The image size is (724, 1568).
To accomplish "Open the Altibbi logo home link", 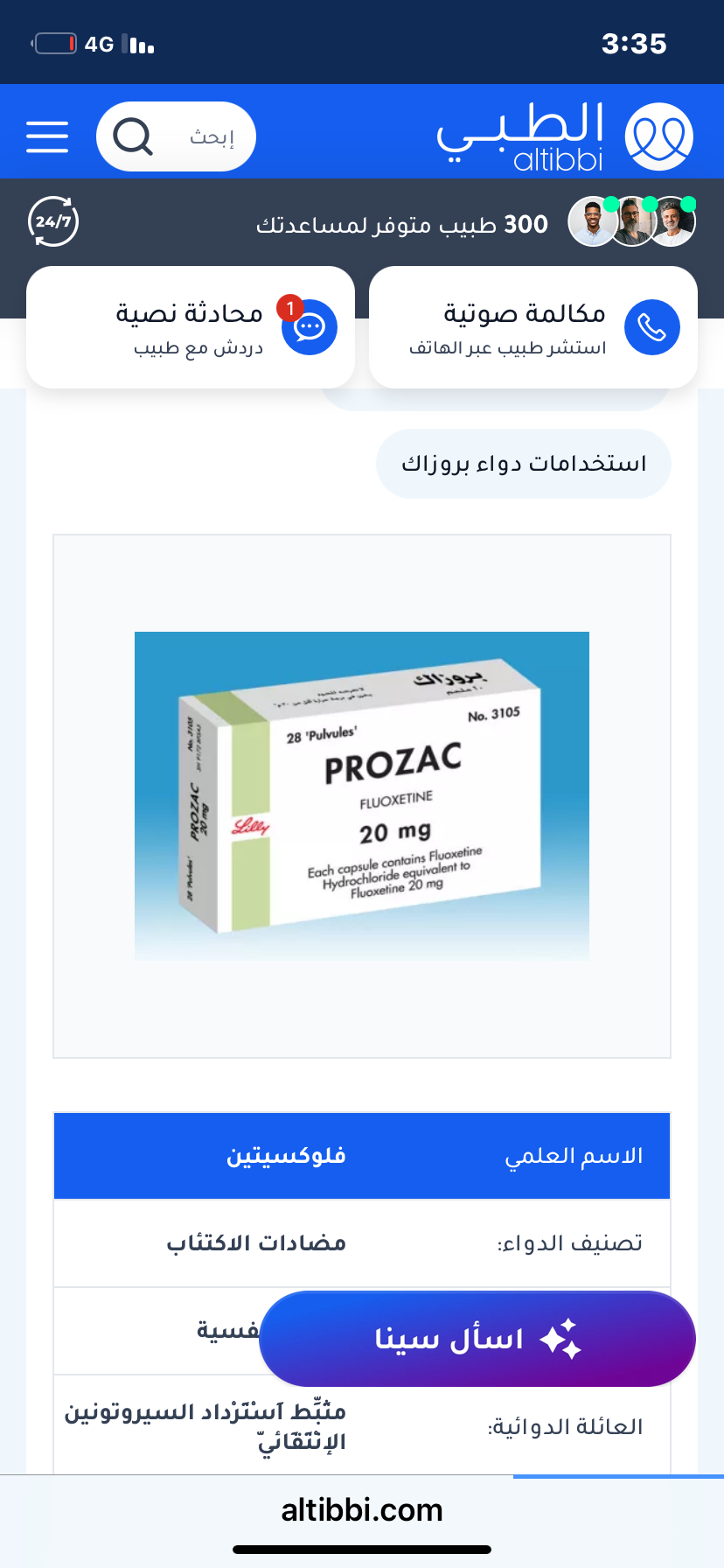I will (564, 136).
